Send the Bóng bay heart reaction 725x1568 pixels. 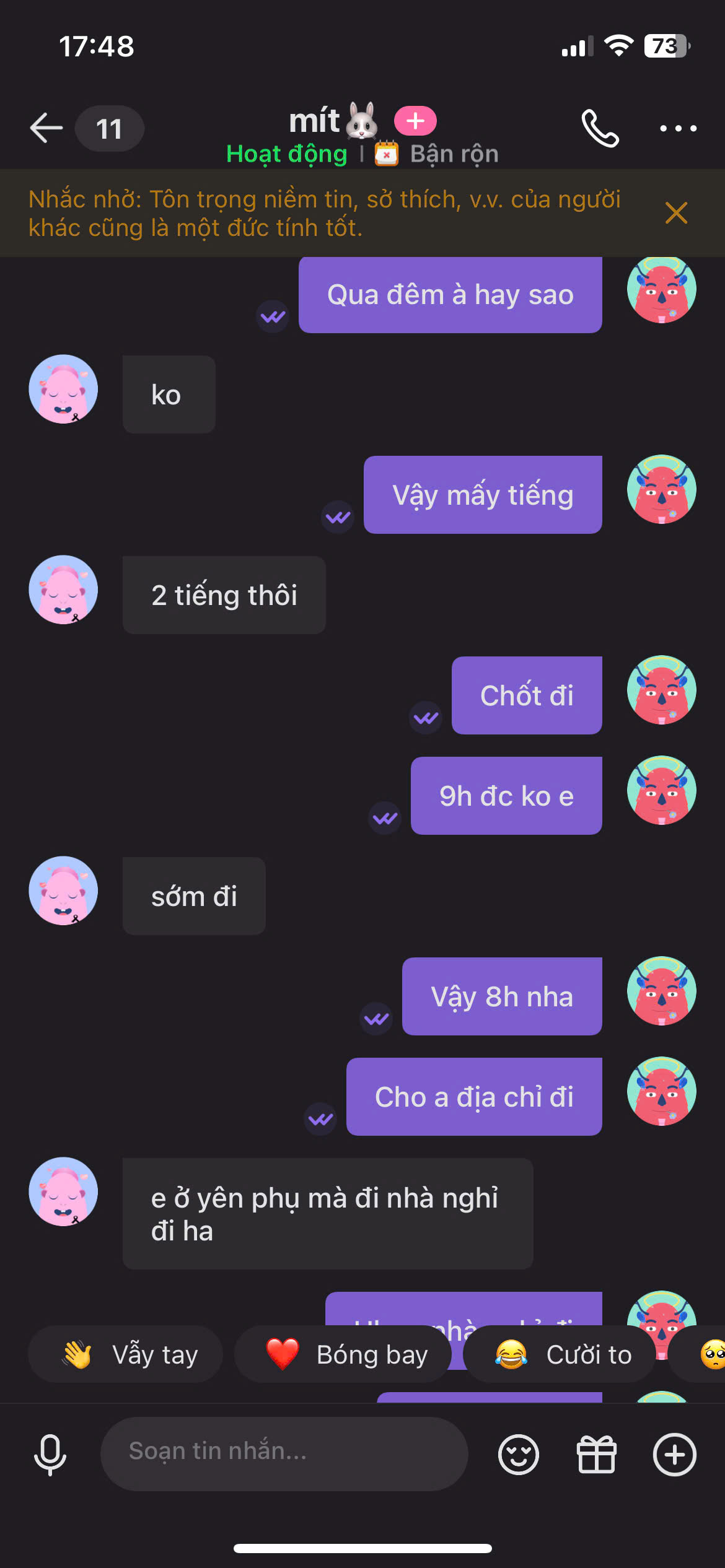343,1354
